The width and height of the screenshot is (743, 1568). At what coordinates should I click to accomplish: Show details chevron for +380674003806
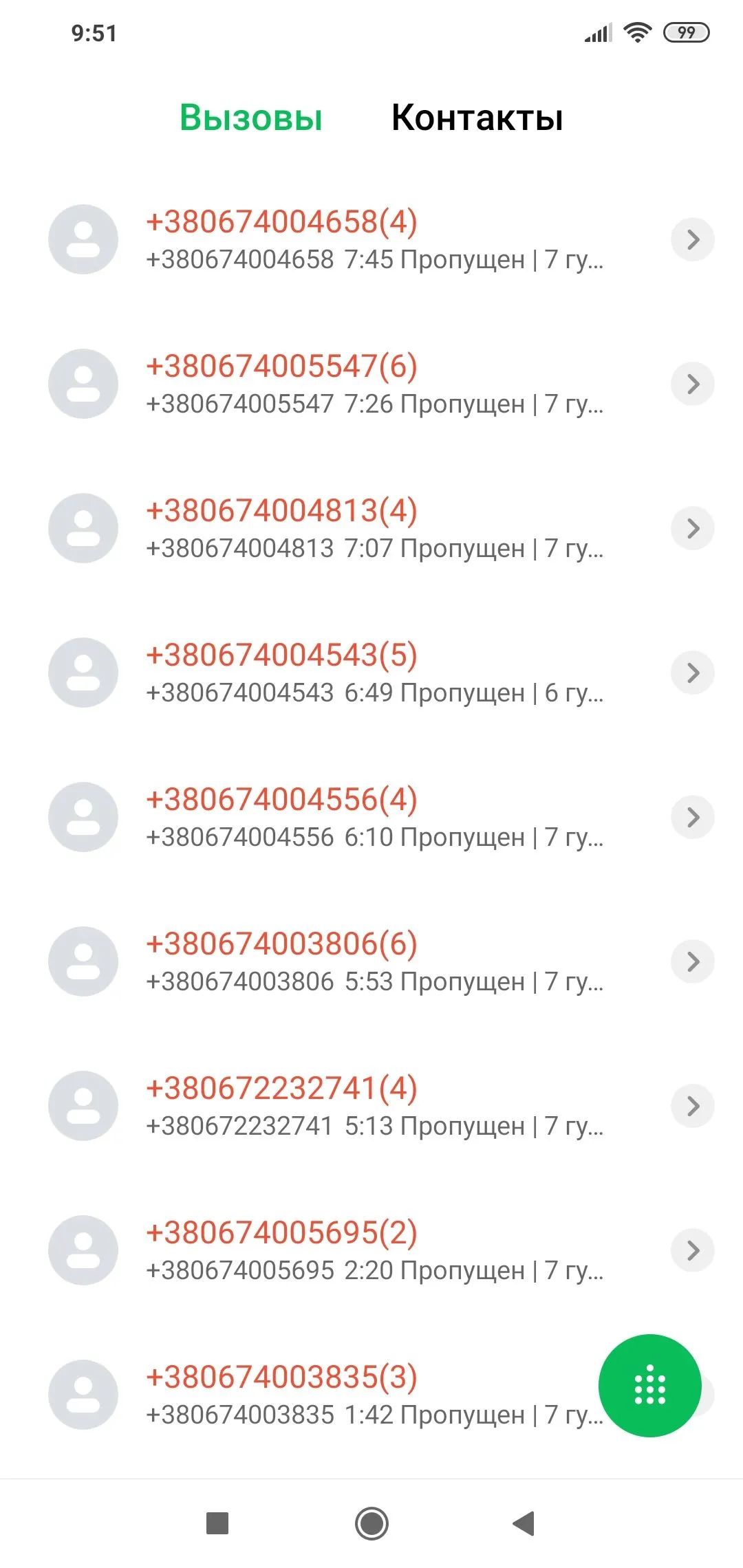[x=693, y=961]
